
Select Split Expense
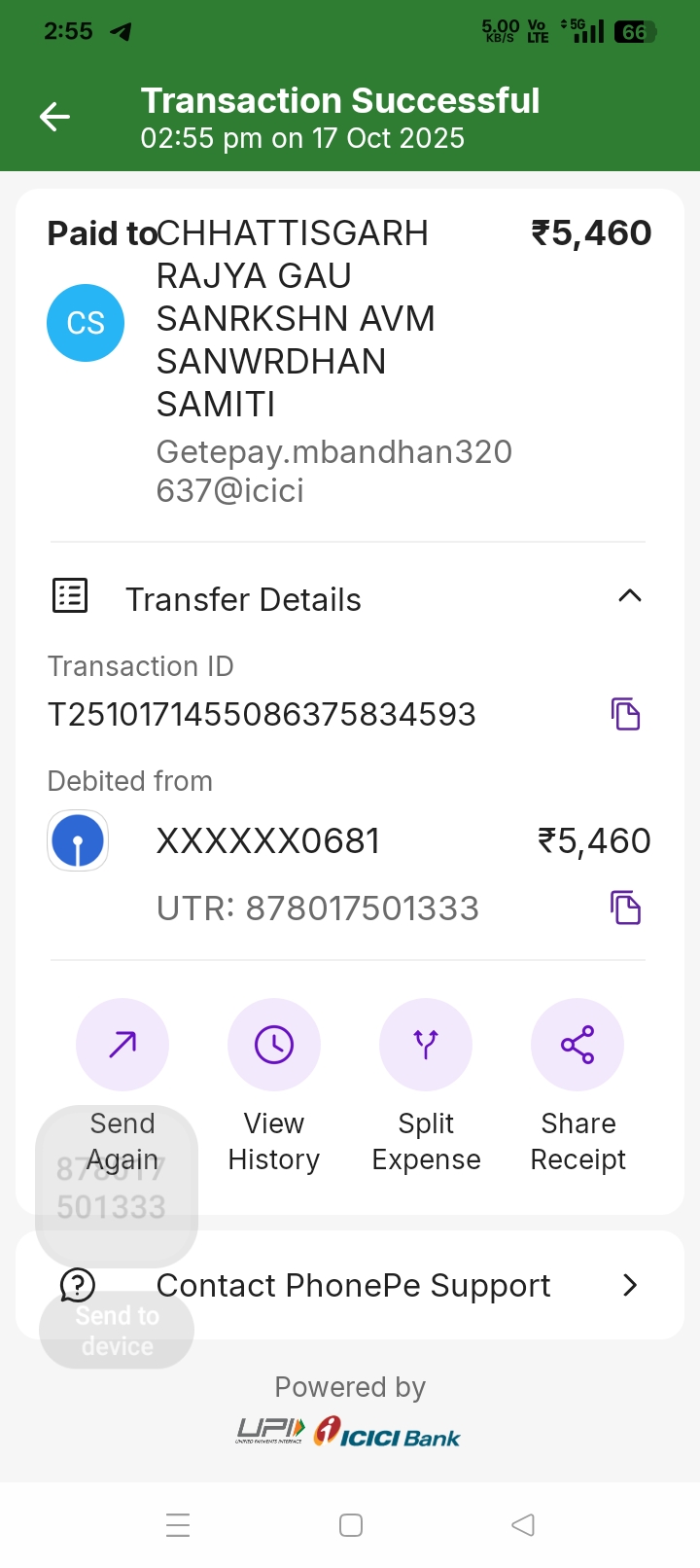(426, 1046)
